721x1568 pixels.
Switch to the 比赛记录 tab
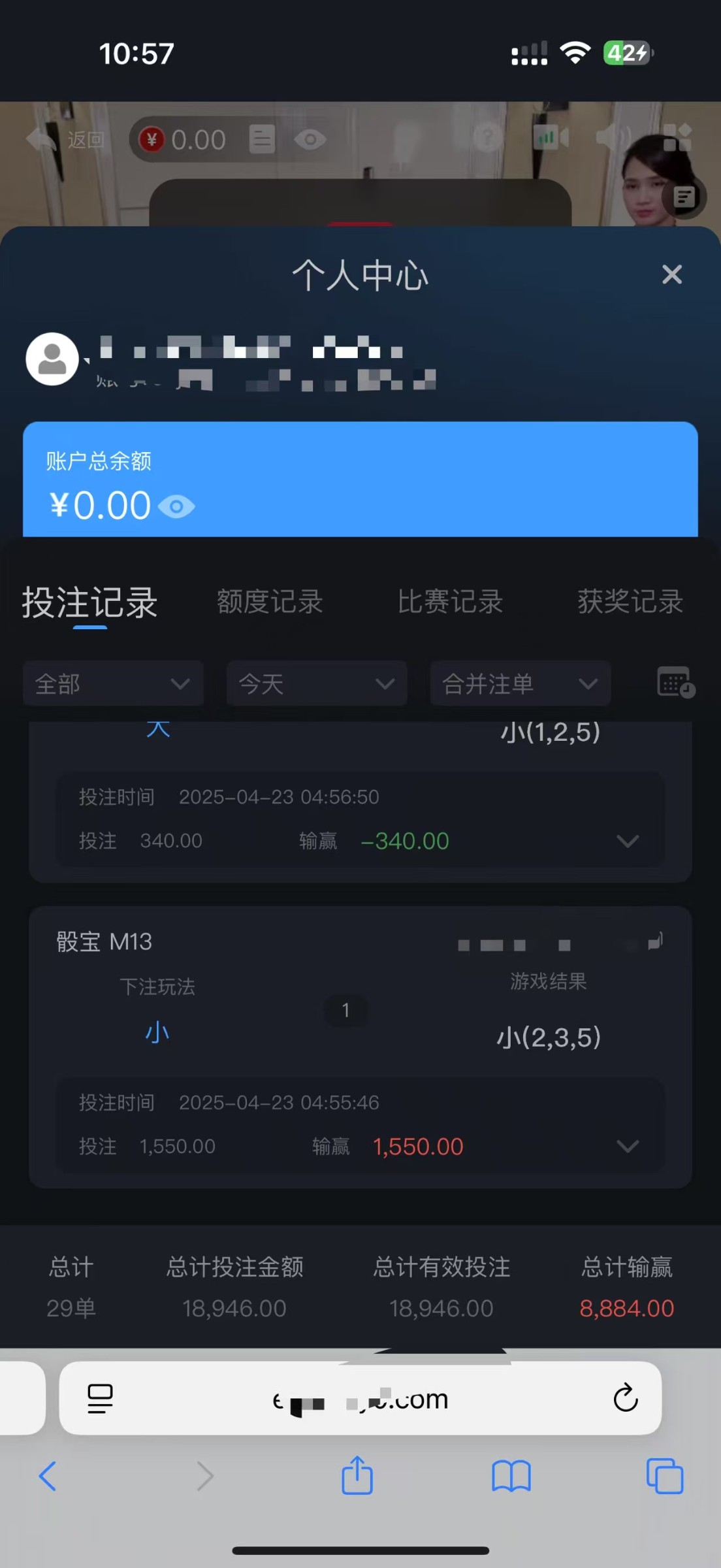coord(450,602)
